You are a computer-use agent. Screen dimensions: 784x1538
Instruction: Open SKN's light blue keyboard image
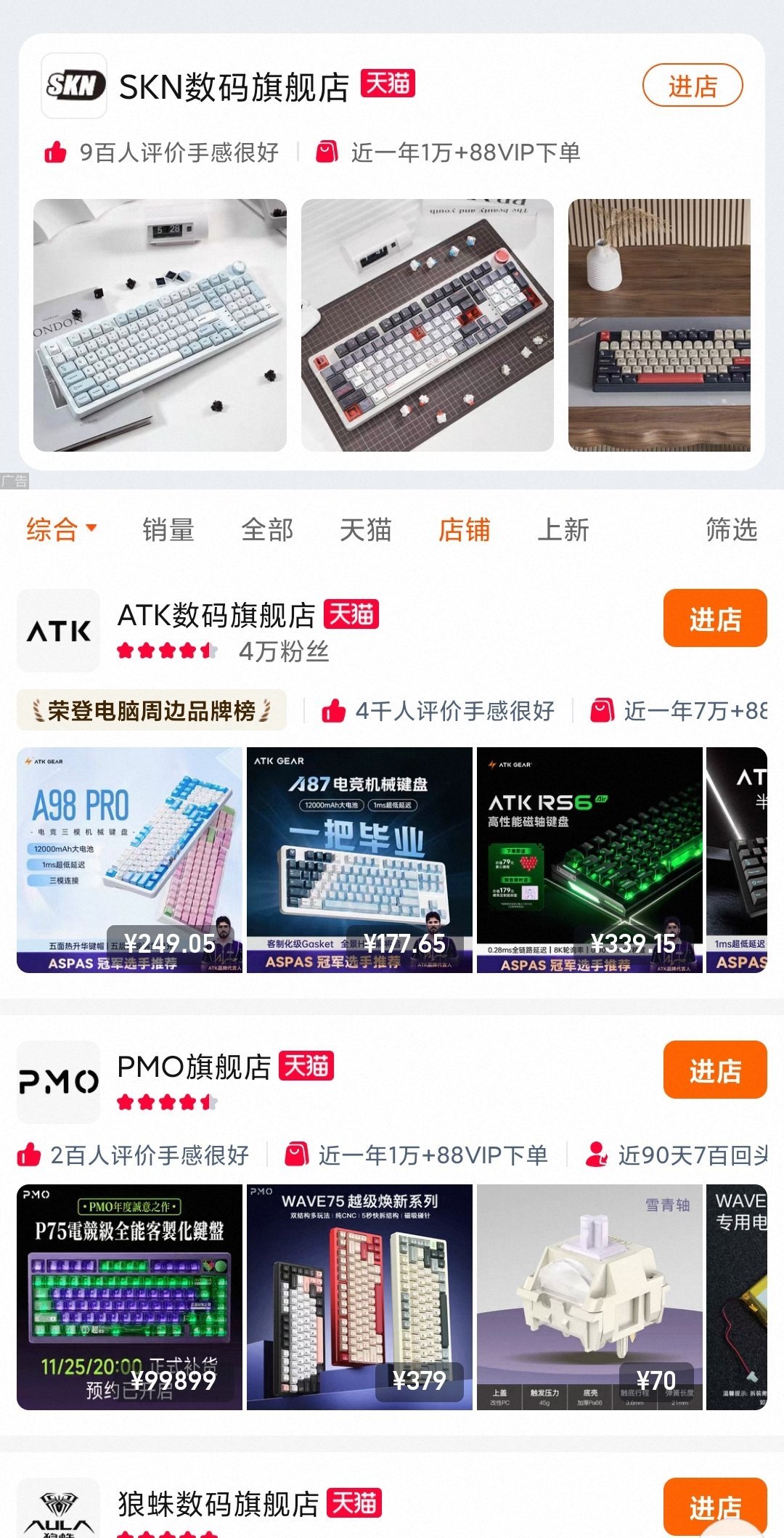point(160,325)
